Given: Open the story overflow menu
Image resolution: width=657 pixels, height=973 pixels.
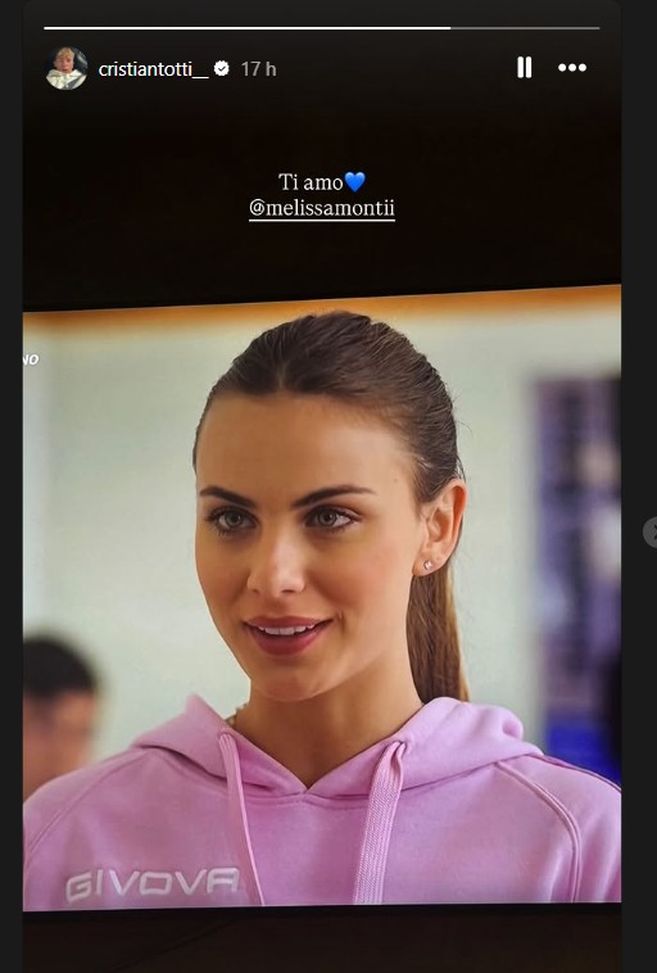Looking at the screenshot, I should (x=572, y=68).
